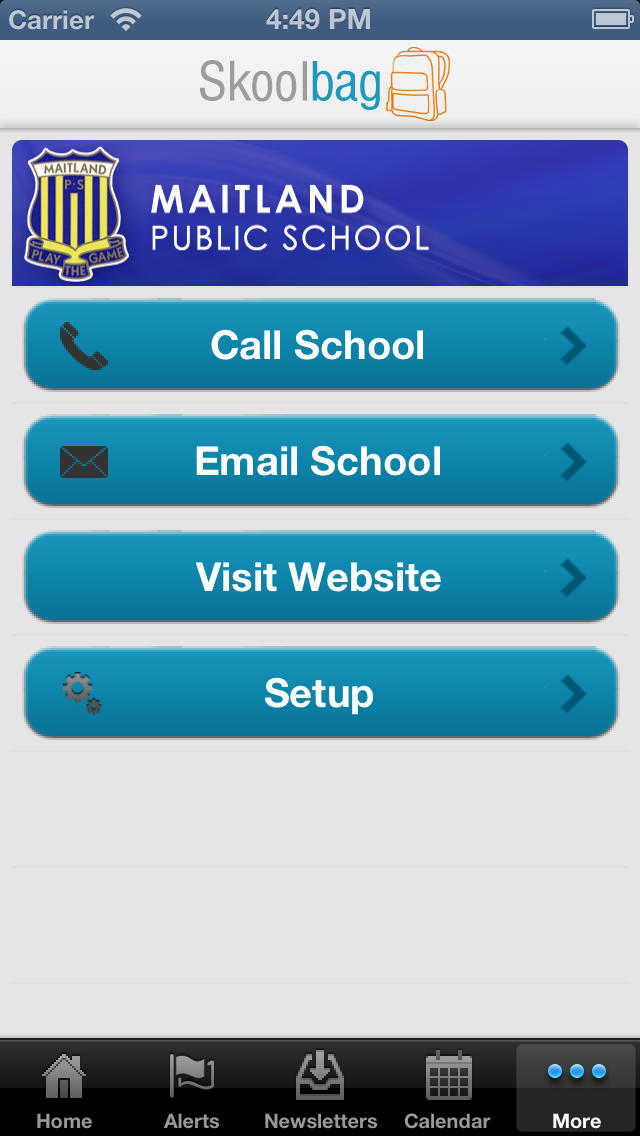Select the Calendar tab
This screenshot has width=640, height=1136.
coord(448,1089)
